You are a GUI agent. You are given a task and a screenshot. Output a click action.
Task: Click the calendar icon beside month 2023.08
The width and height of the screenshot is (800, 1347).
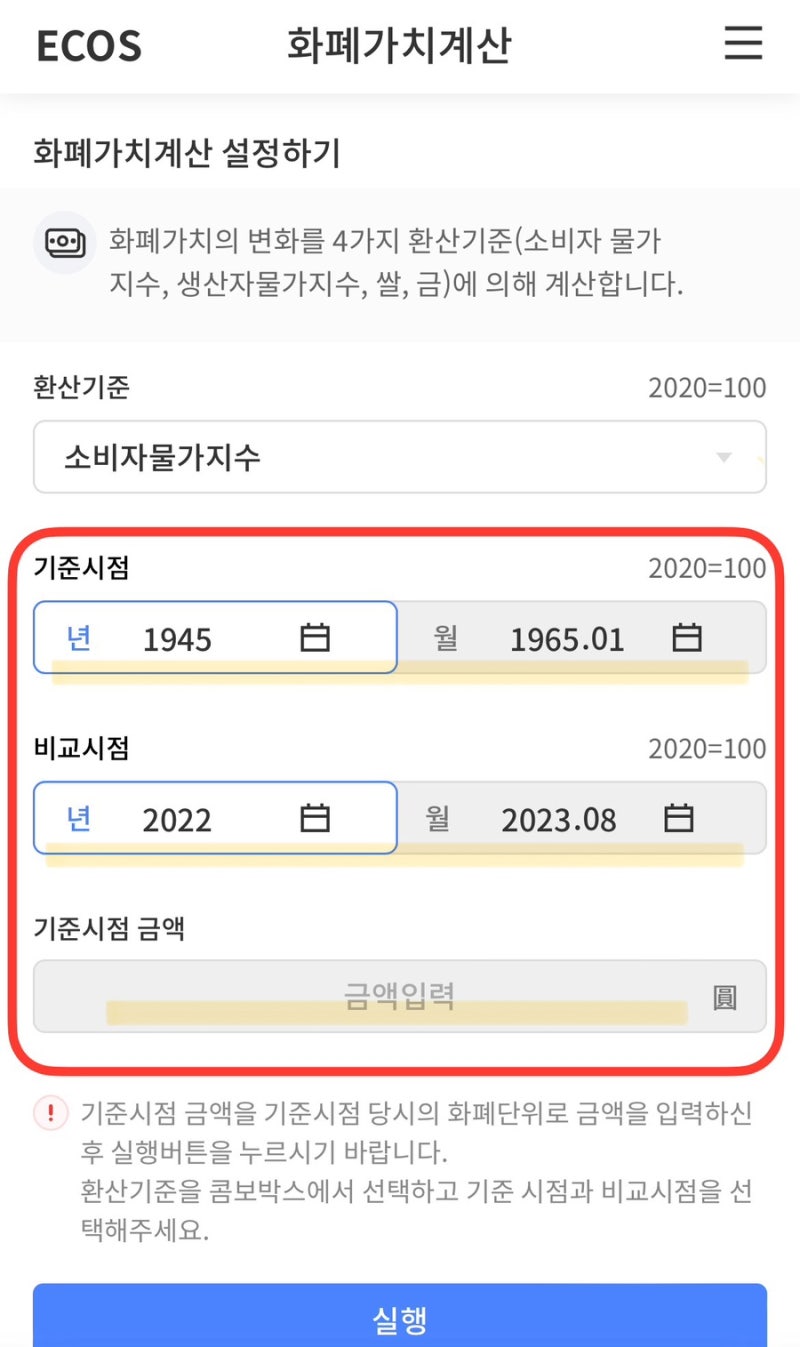click(x=680, y=818)
